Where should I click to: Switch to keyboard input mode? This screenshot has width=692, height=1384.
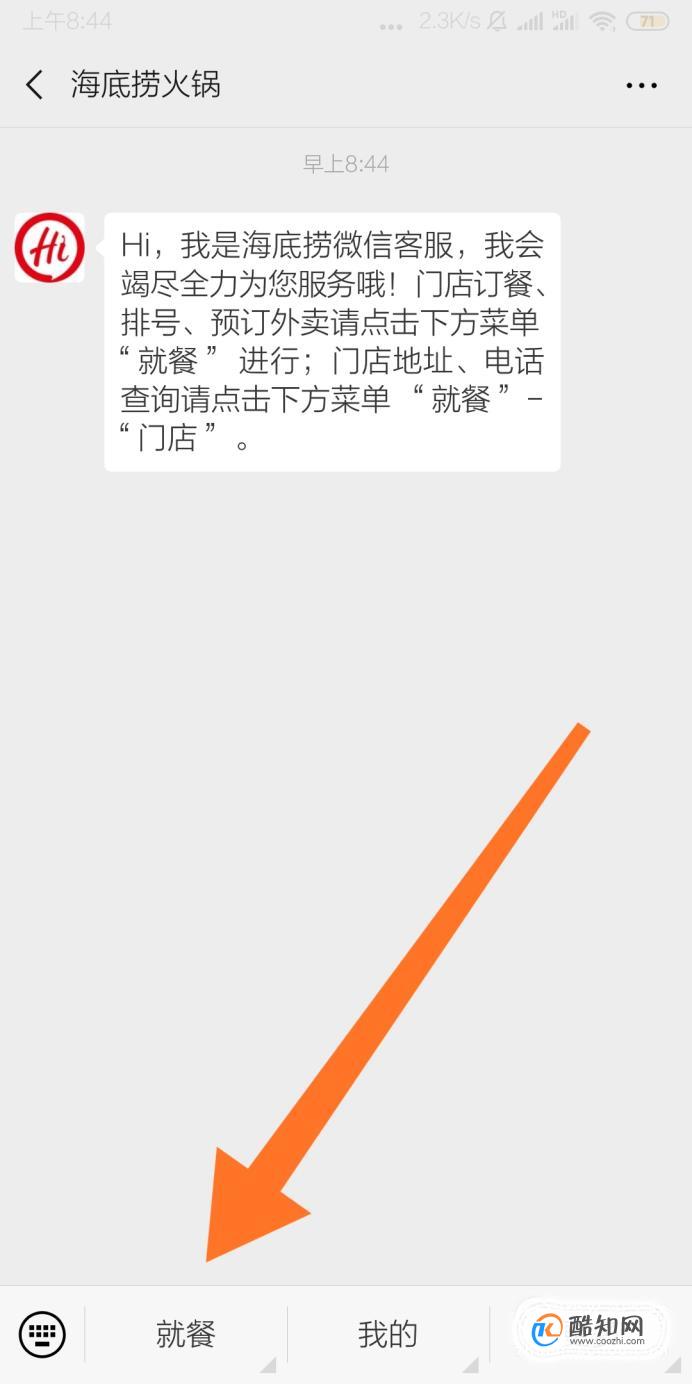point(42,1333)
